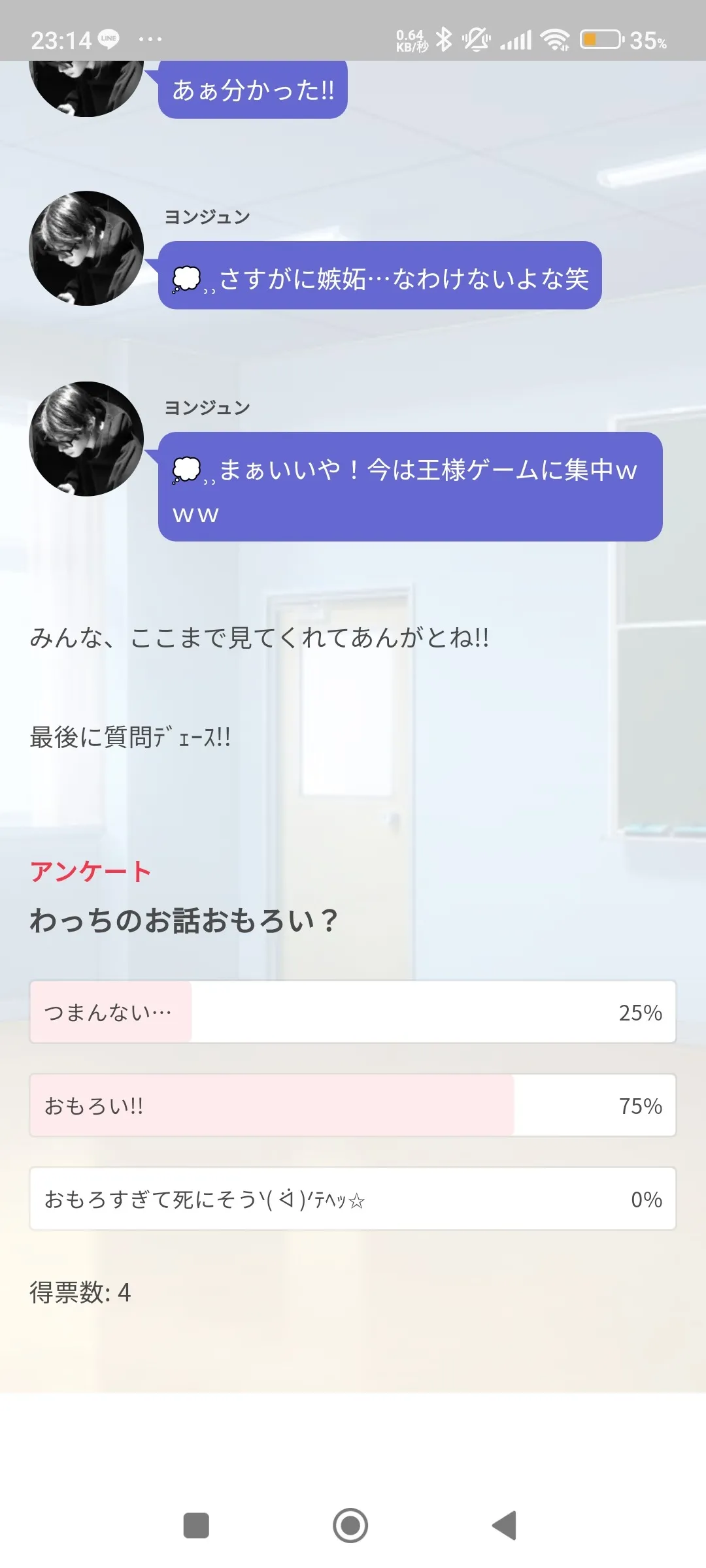Screen dimensions: 706x1568
Task: Return to the home screen
Action: pyautogui.click(x=350, y=1526)
